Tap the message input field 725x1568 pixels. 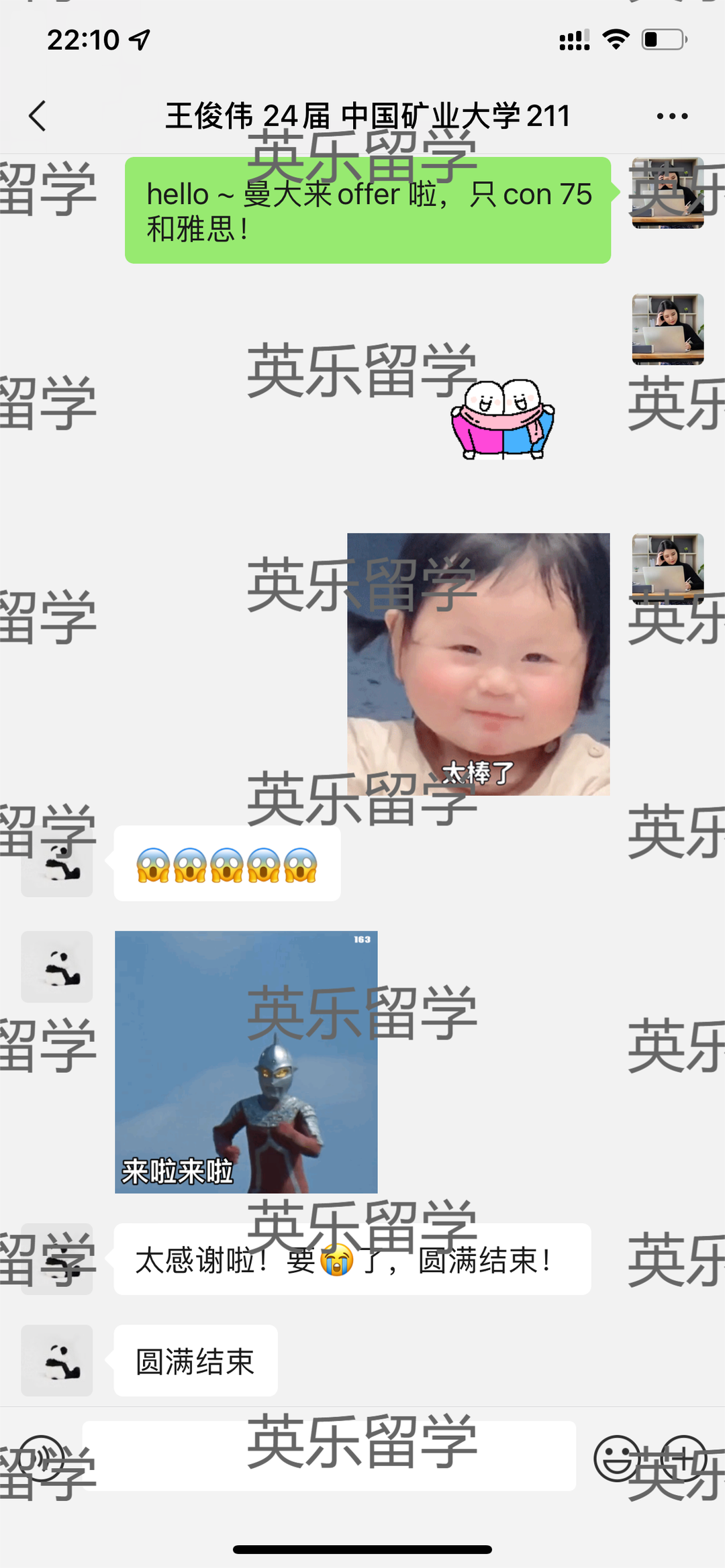[329, 1456]
